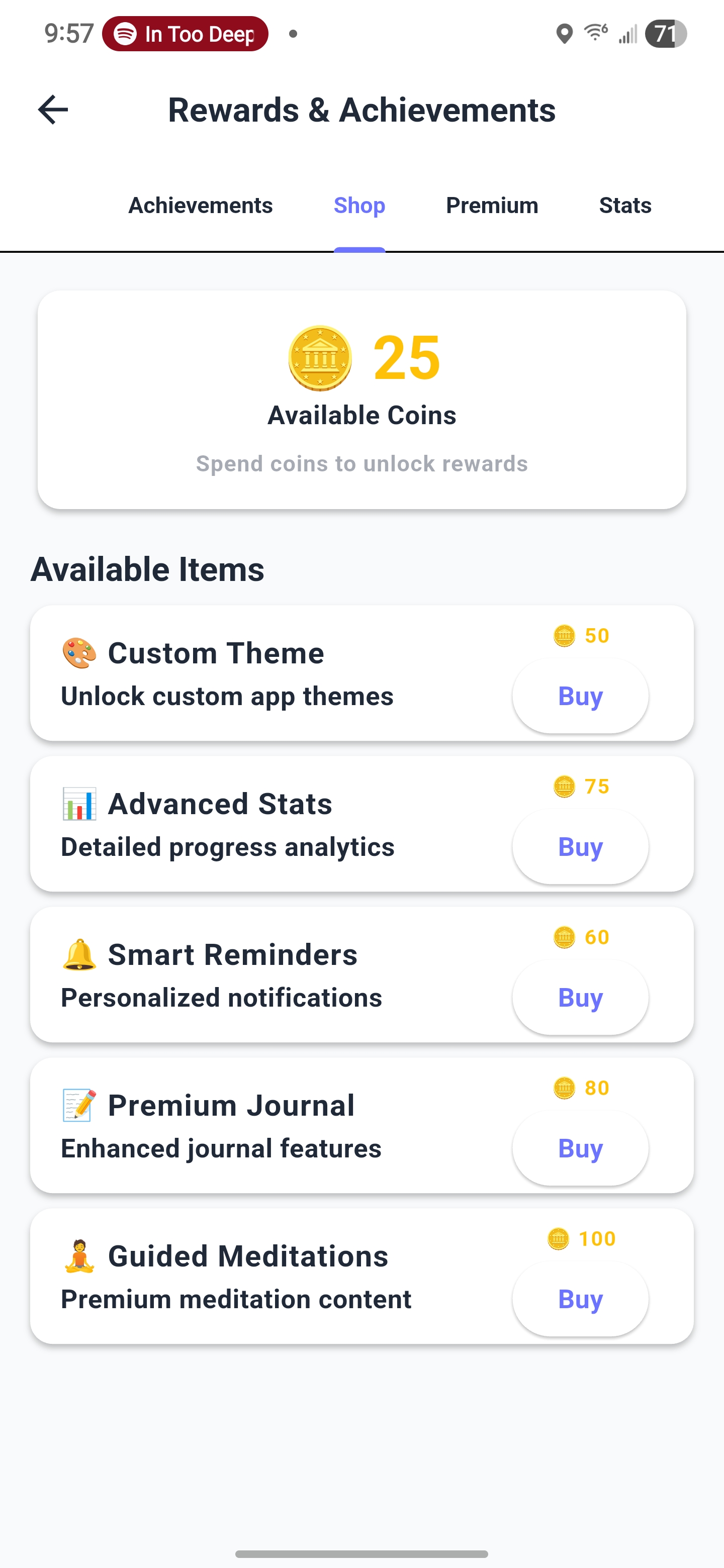Open the Premium tab

coord(491,206)
